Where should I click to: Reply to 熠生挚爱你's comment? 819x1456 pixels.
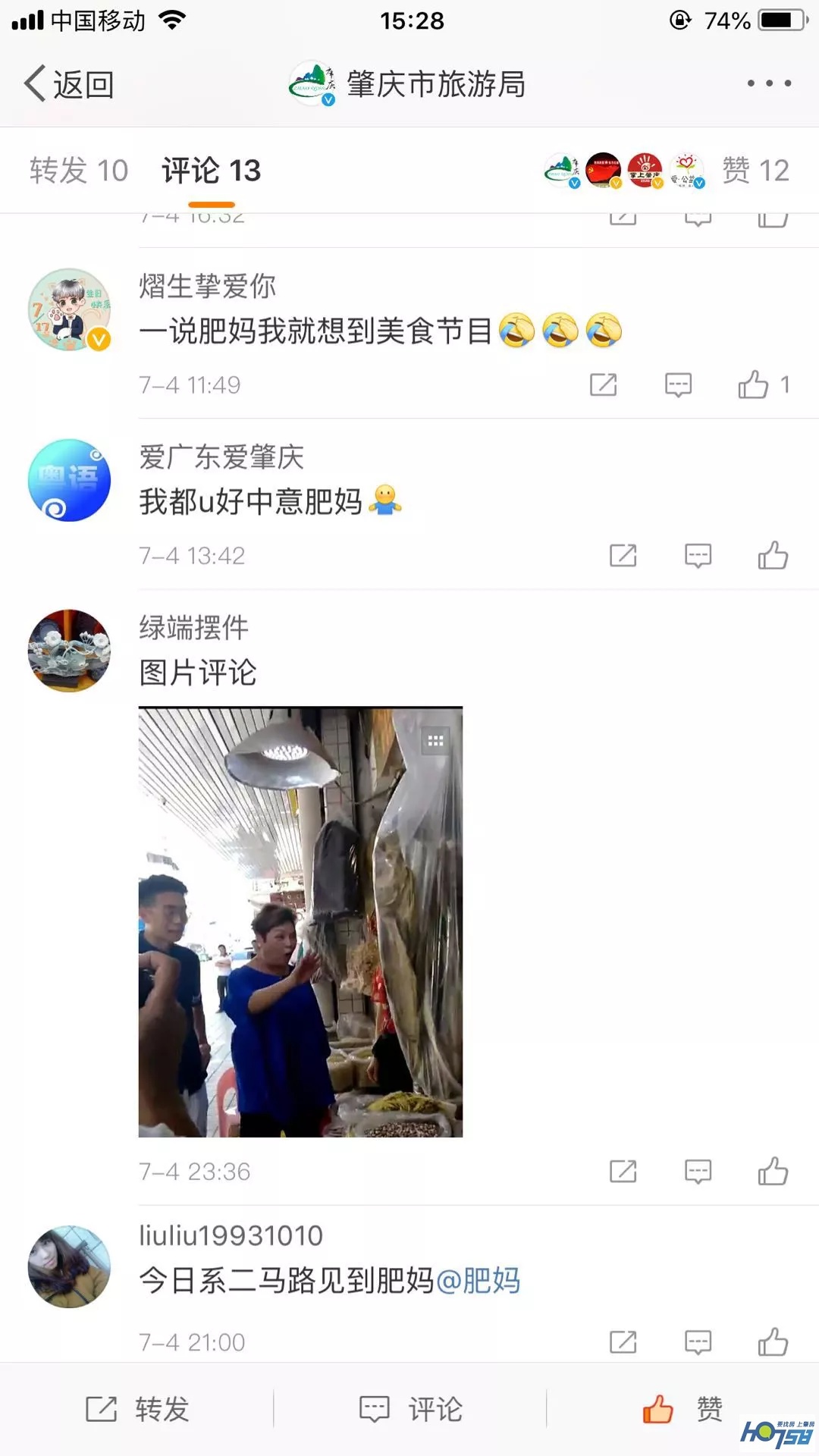[678, 384]
